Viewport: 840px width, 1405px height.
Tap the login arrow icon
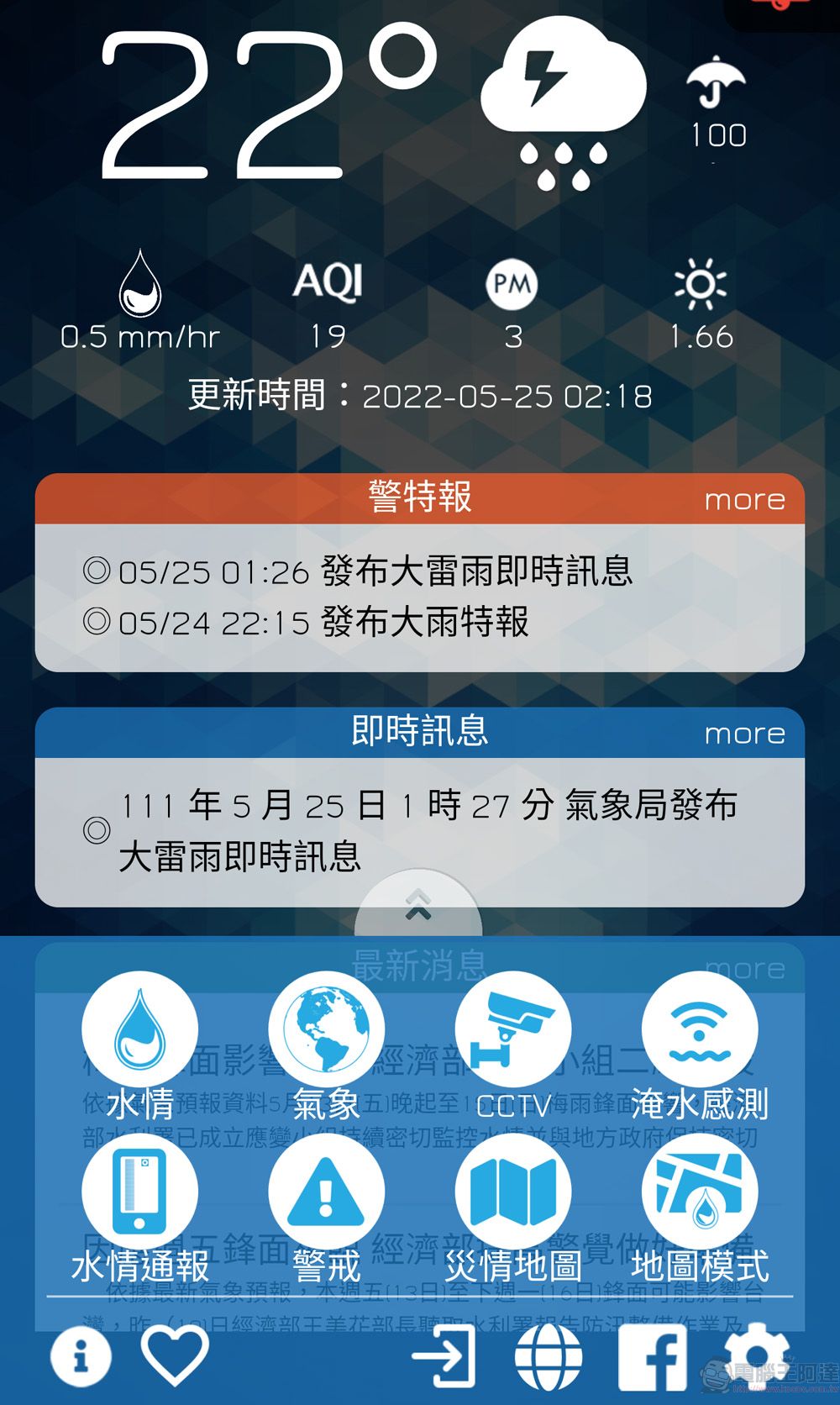coord(444,1355)
